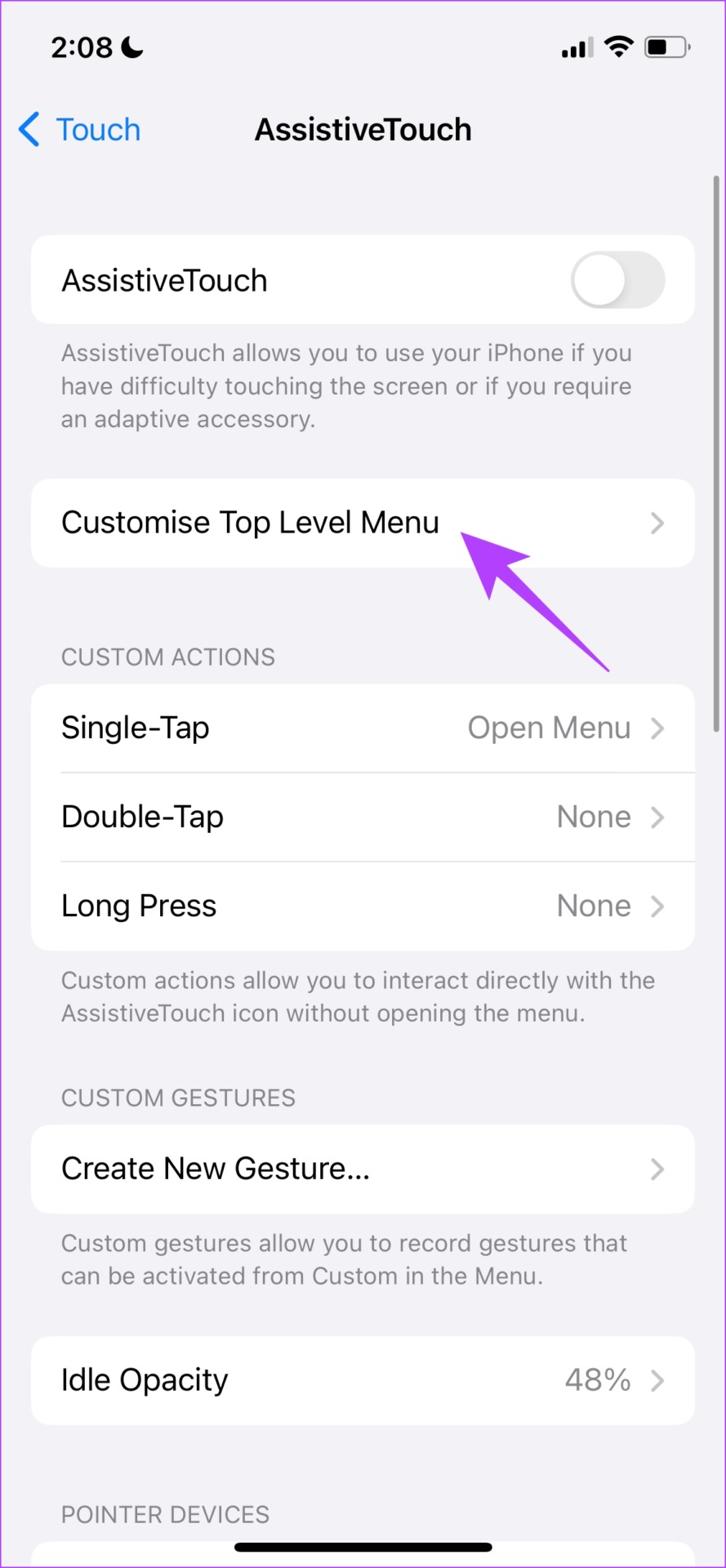
Task: Open Customise Top Level Menu
Action: [363, 523]
